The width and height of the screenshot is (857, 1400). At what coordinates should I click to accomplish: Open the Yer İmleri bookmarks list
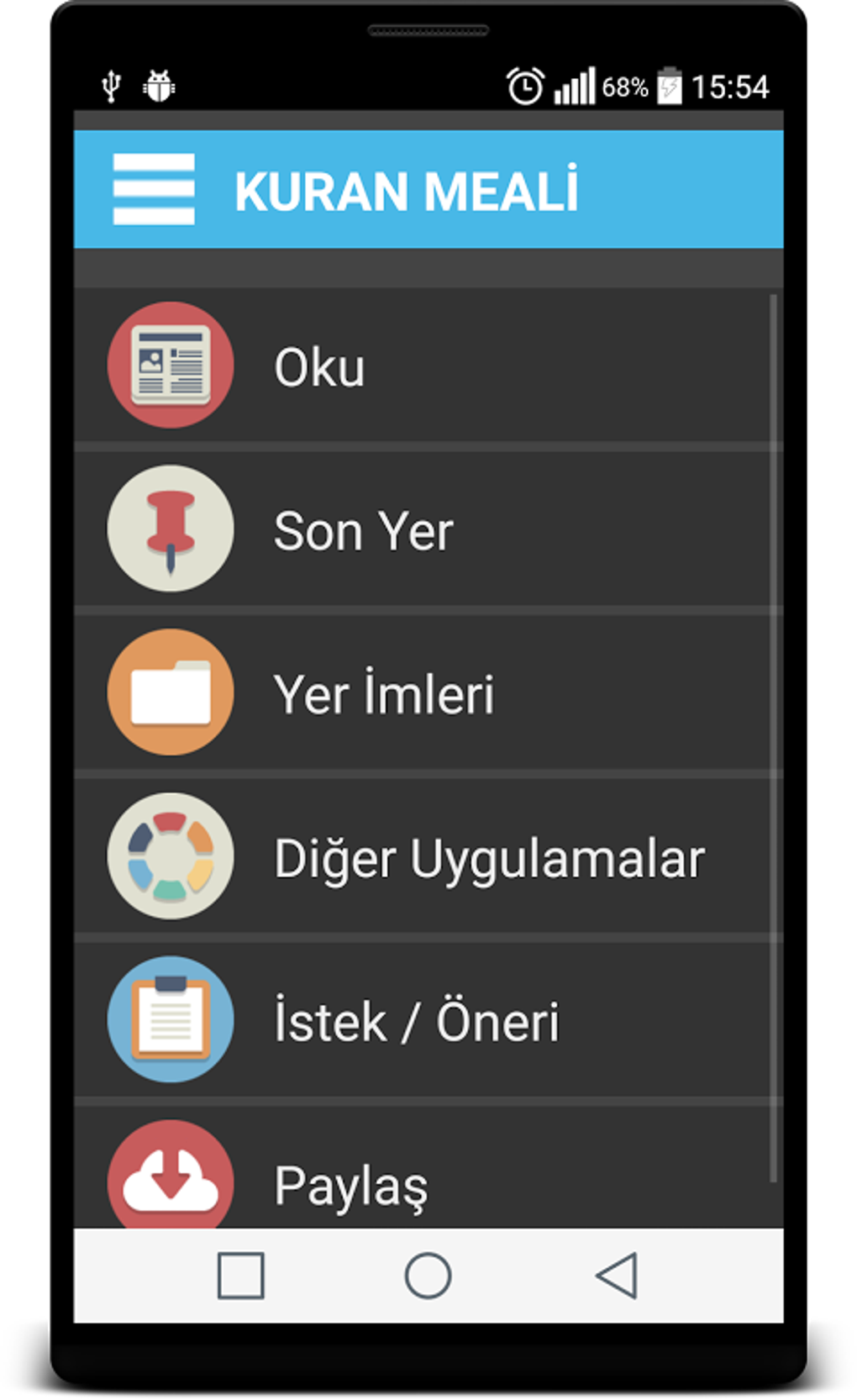point(420,692)
